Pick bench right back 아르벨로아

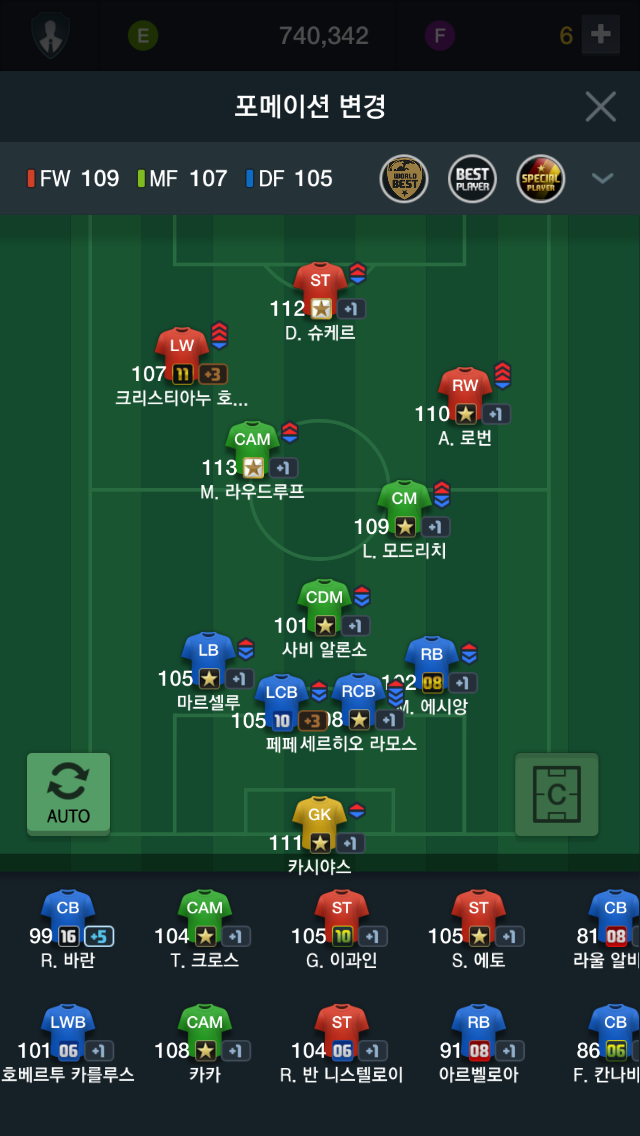478,1044
